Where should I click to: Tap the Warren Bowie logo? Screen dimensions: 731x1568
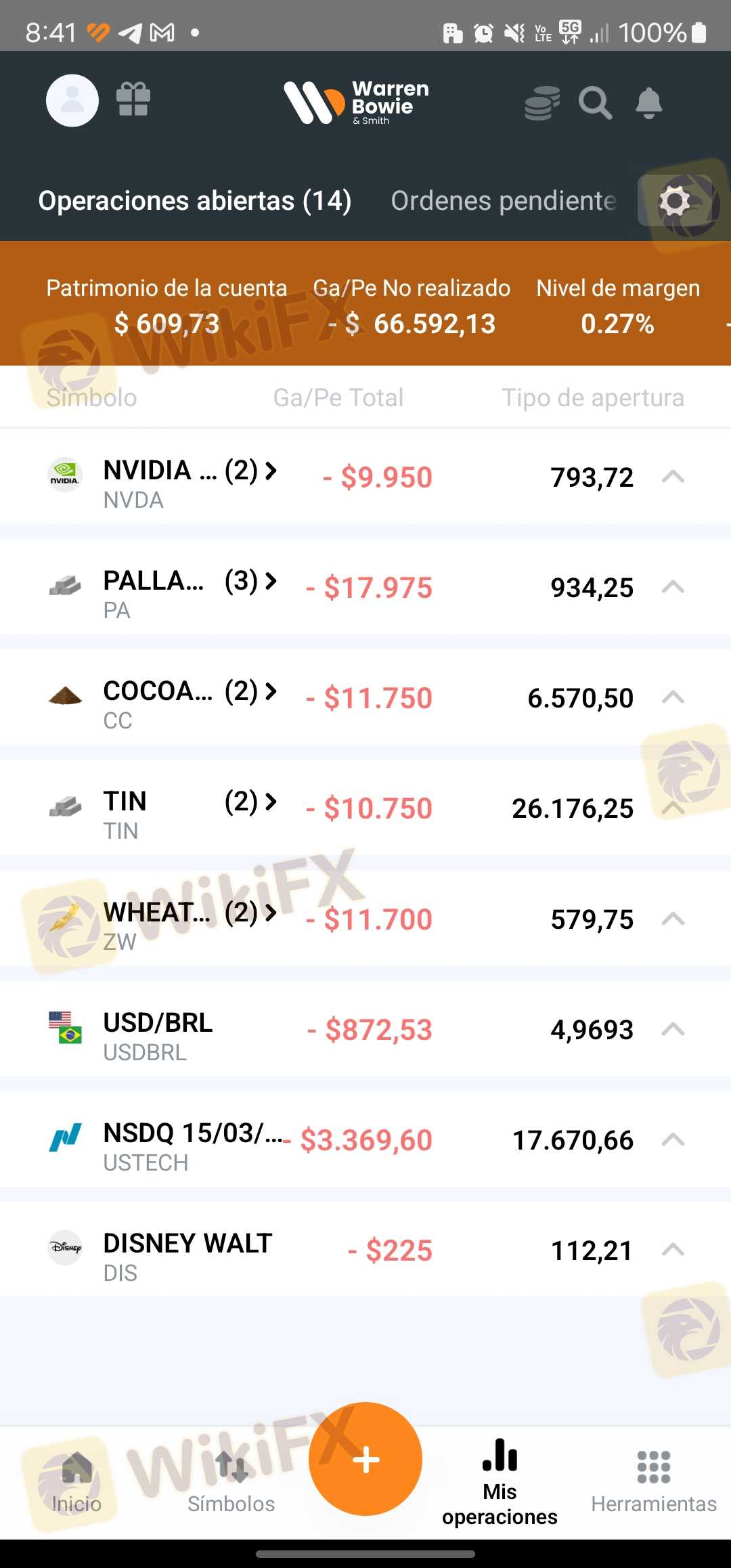(x=355, y=102)
